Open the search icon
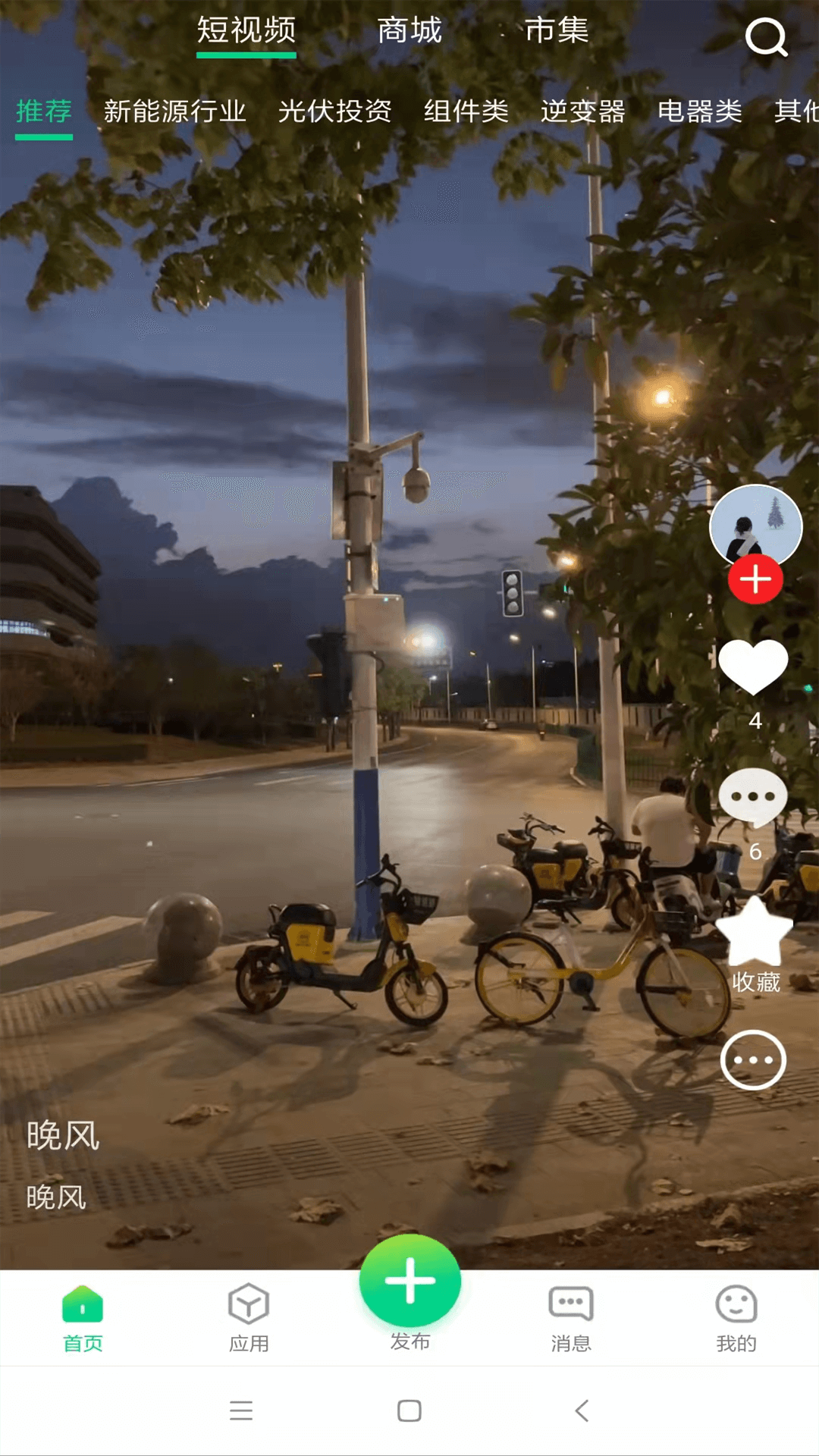 [766, 36]
